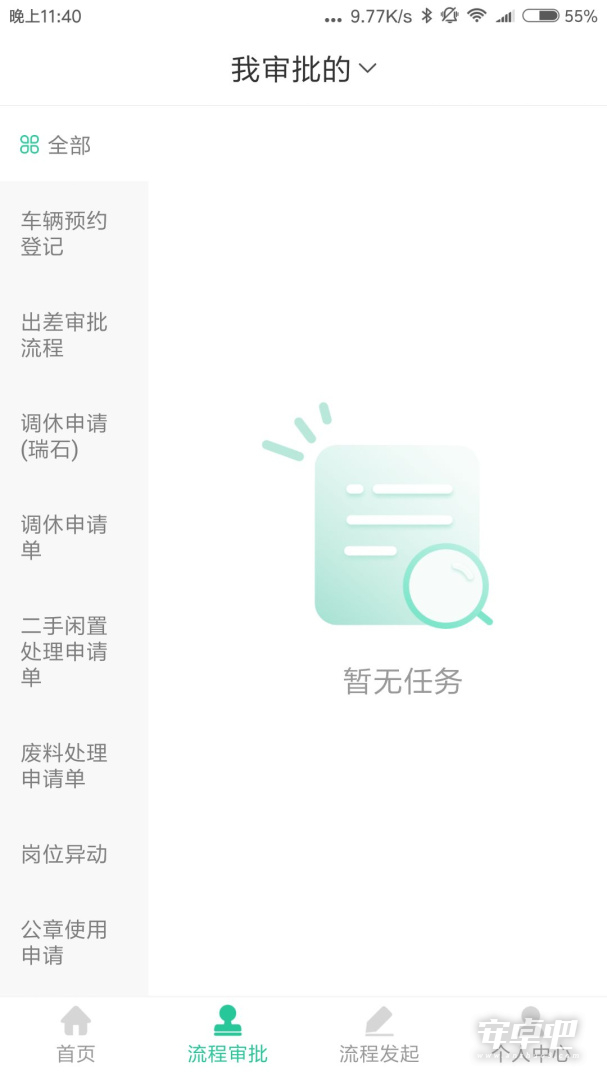
Task: Tap the 废料处理申请单 category
Action: (74, 765)
